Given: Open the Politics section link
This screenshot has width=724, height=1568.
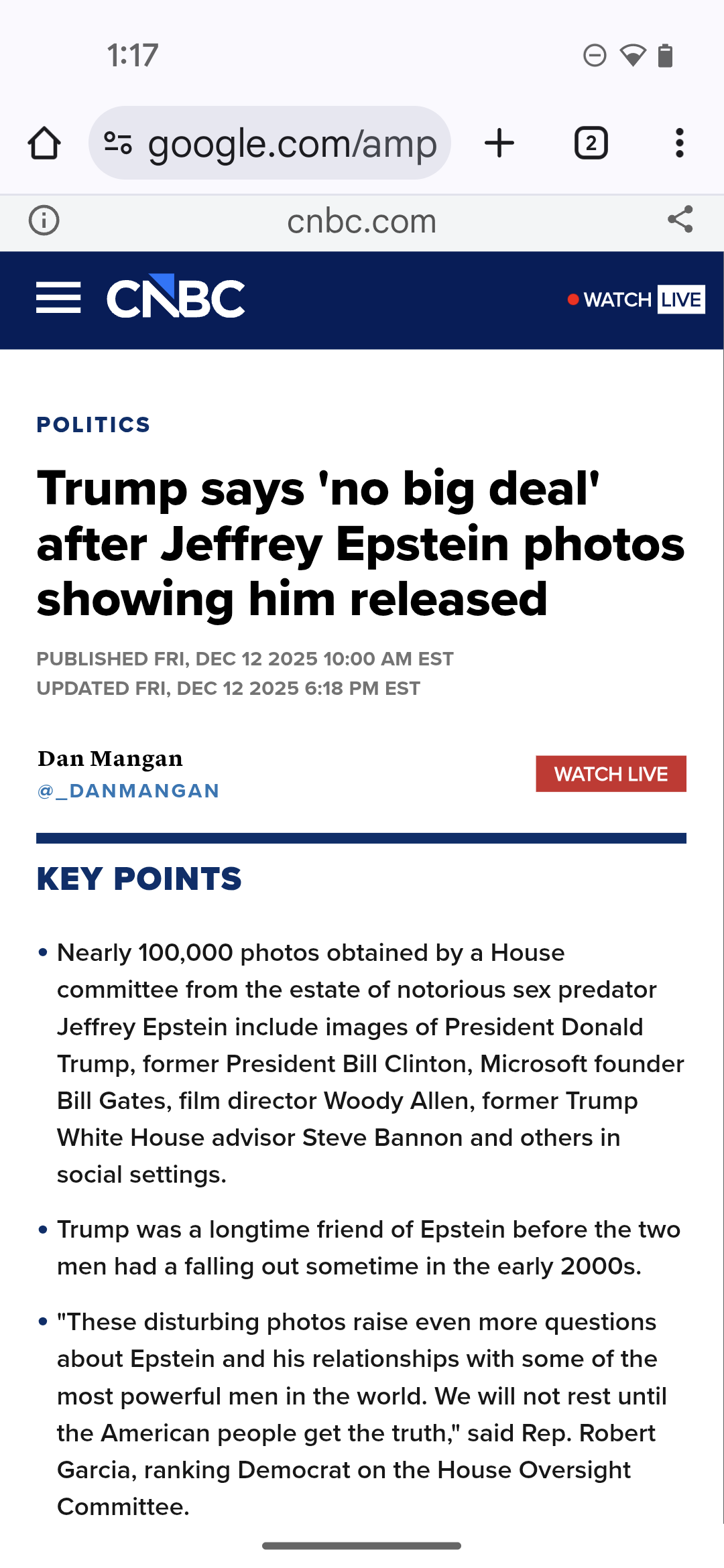Looking at the screenshot, I should click(93, 425).
